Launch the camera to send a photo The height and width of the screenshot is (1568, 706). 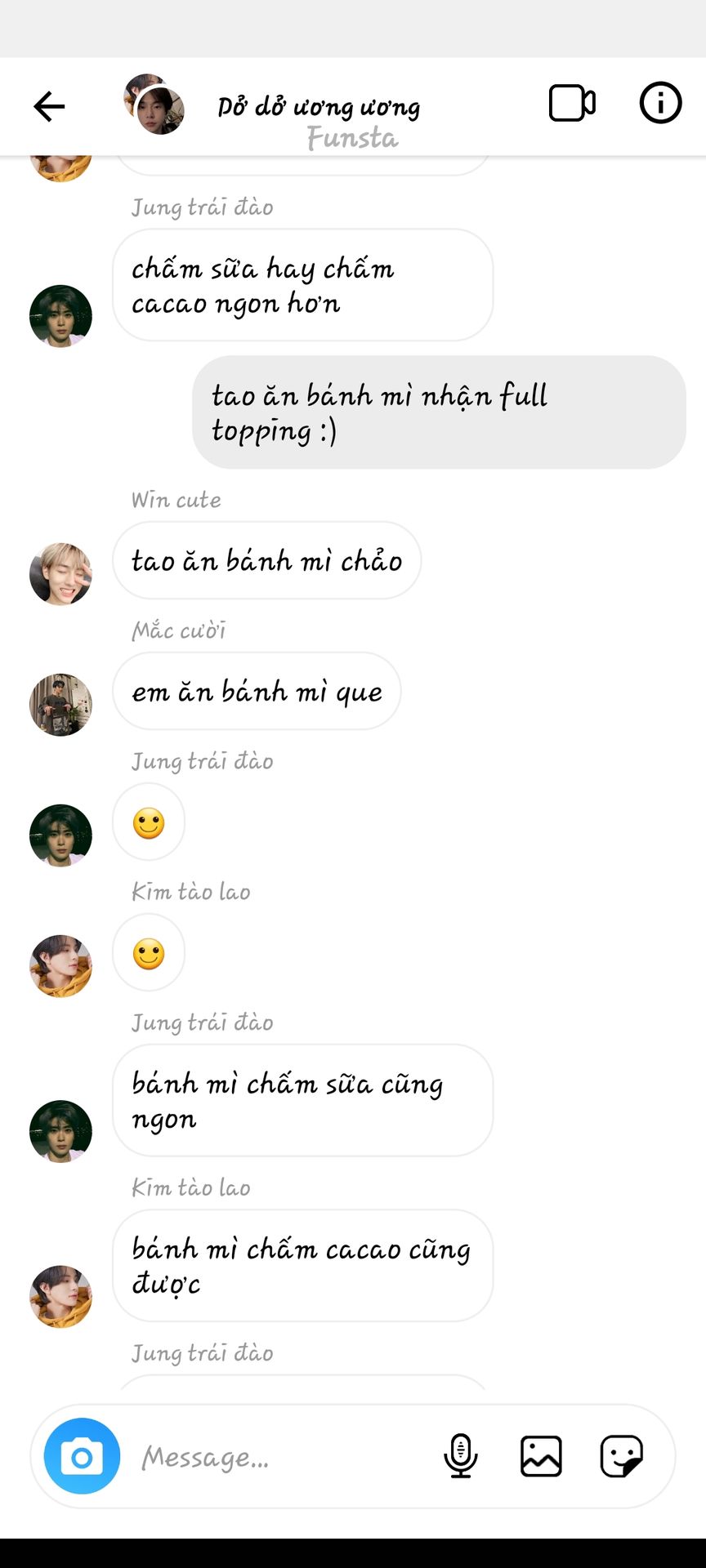pos(82,1456)
